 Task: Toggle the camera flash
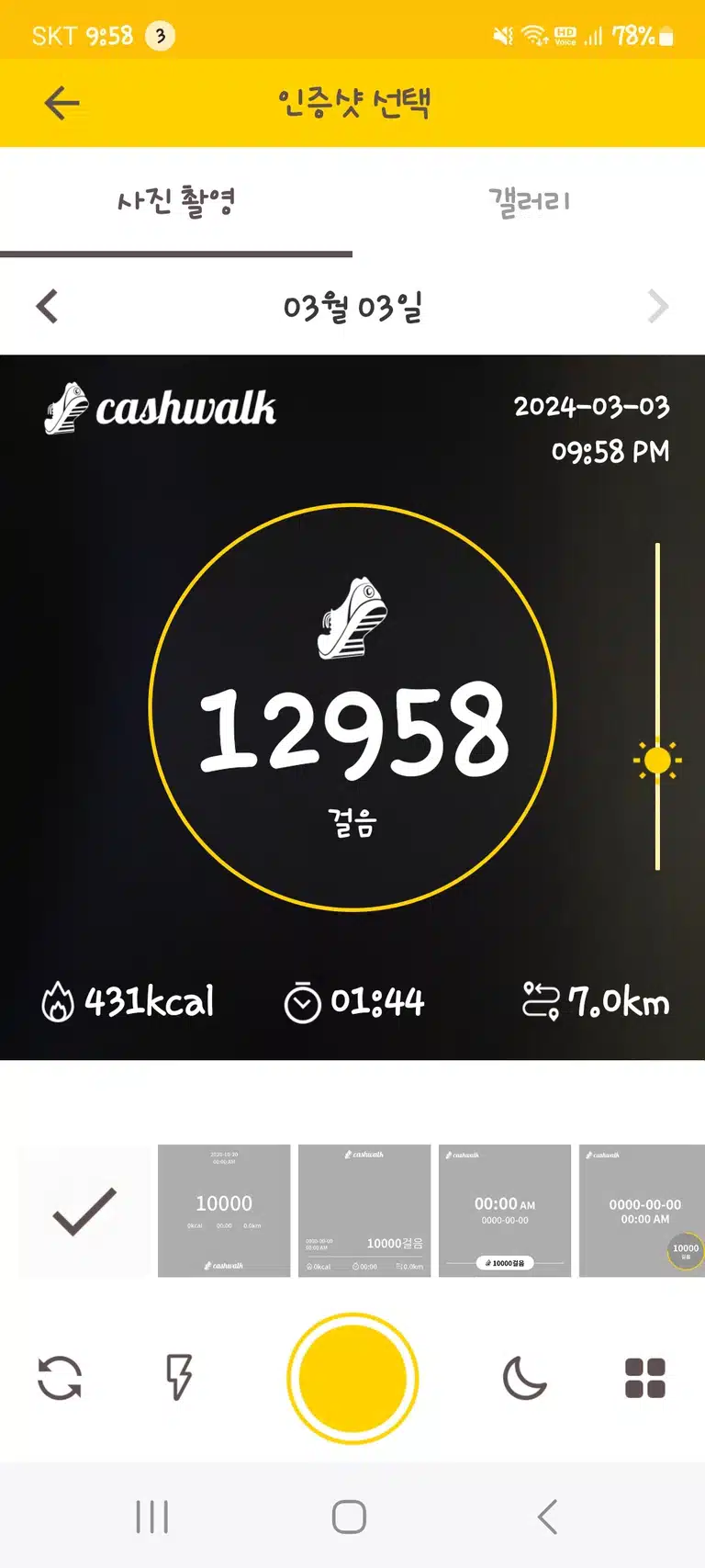point(179,1377)
